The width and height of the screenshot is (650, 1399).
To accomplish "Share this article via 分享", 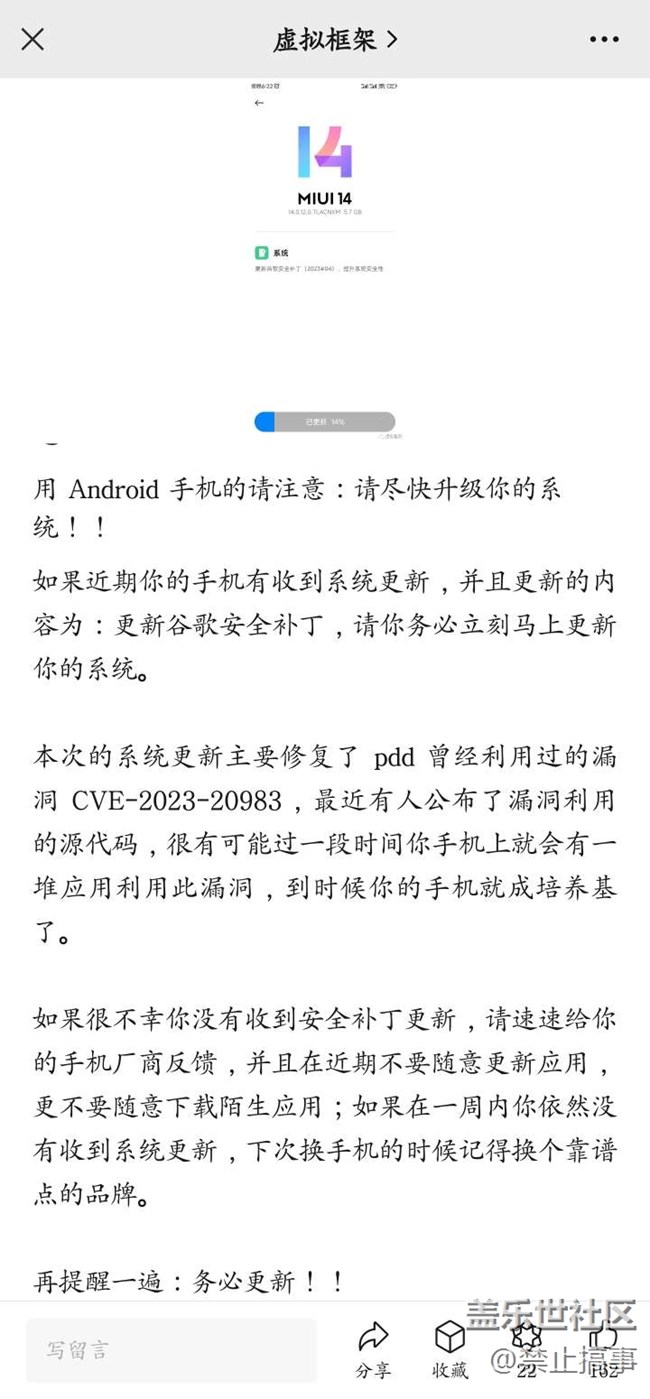I will click(373, 1347).
